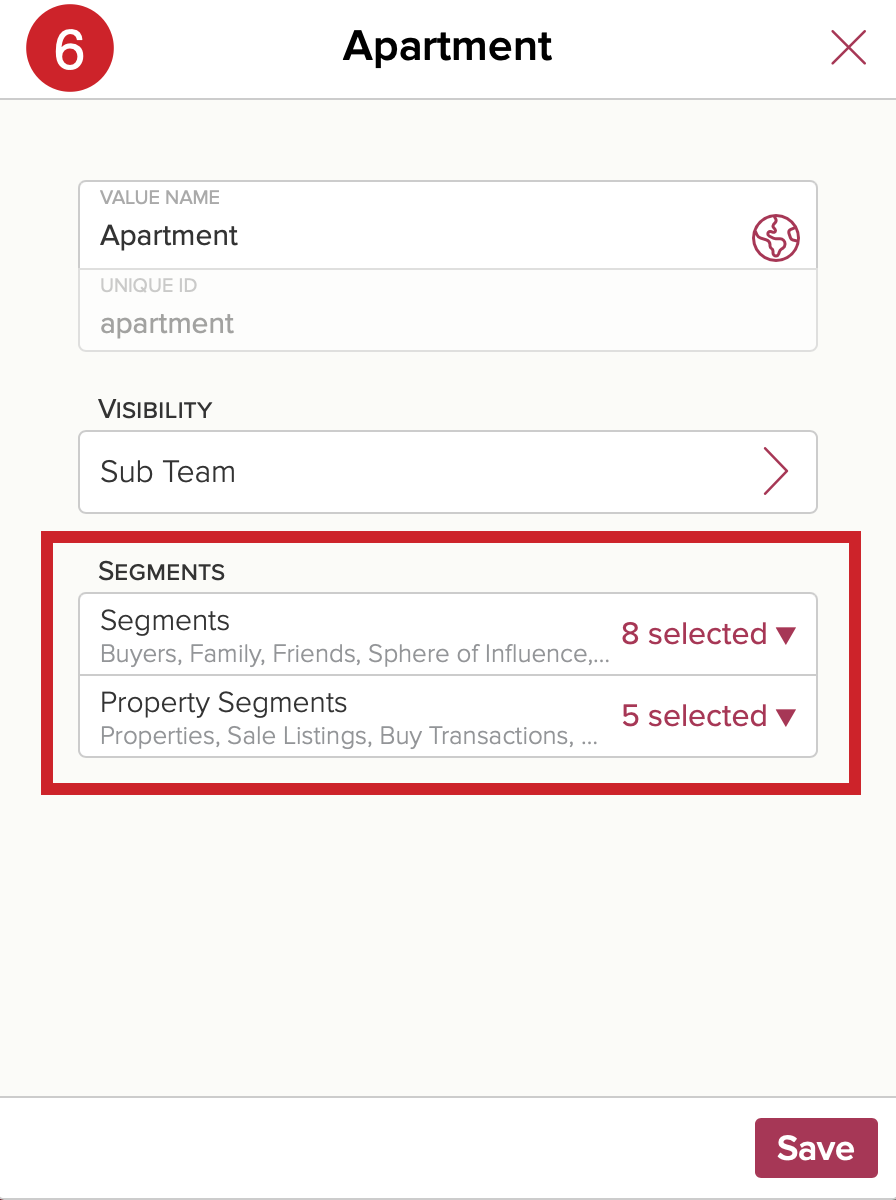This screenshot has width=896, height=1200.
Task: Expand the Segments dropdown
Action: click(708, 634)
